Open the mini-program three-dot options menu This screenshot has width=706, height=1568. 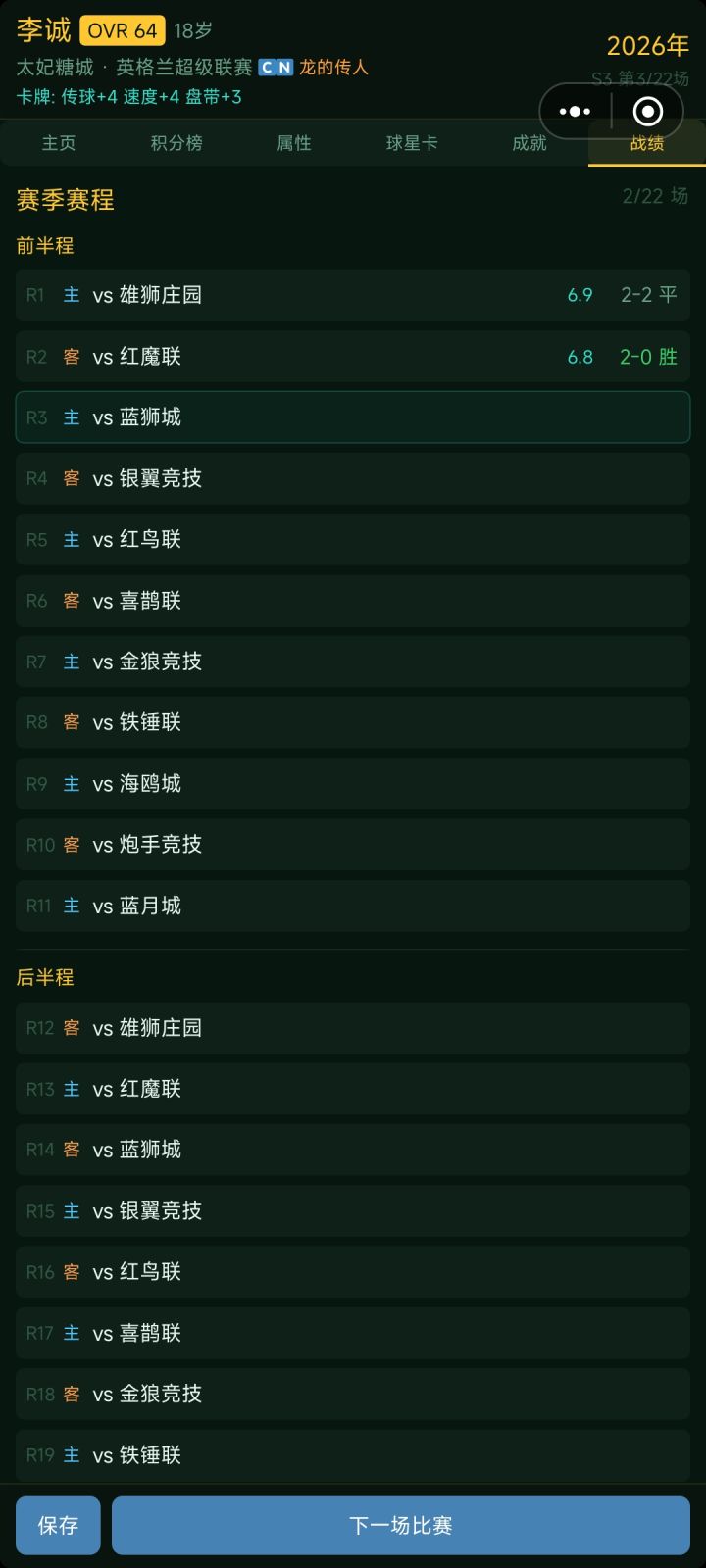coord(573,111)
